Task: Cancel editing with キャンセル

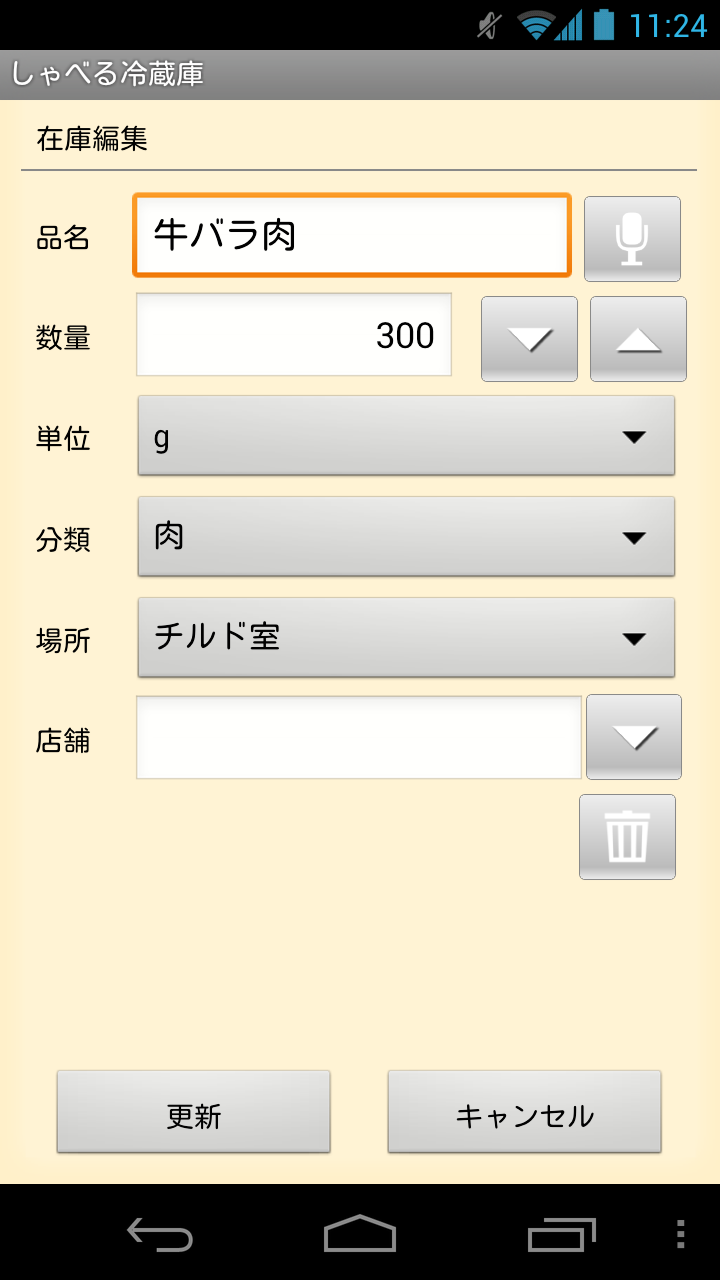Action: click(x=524, y=1112)
